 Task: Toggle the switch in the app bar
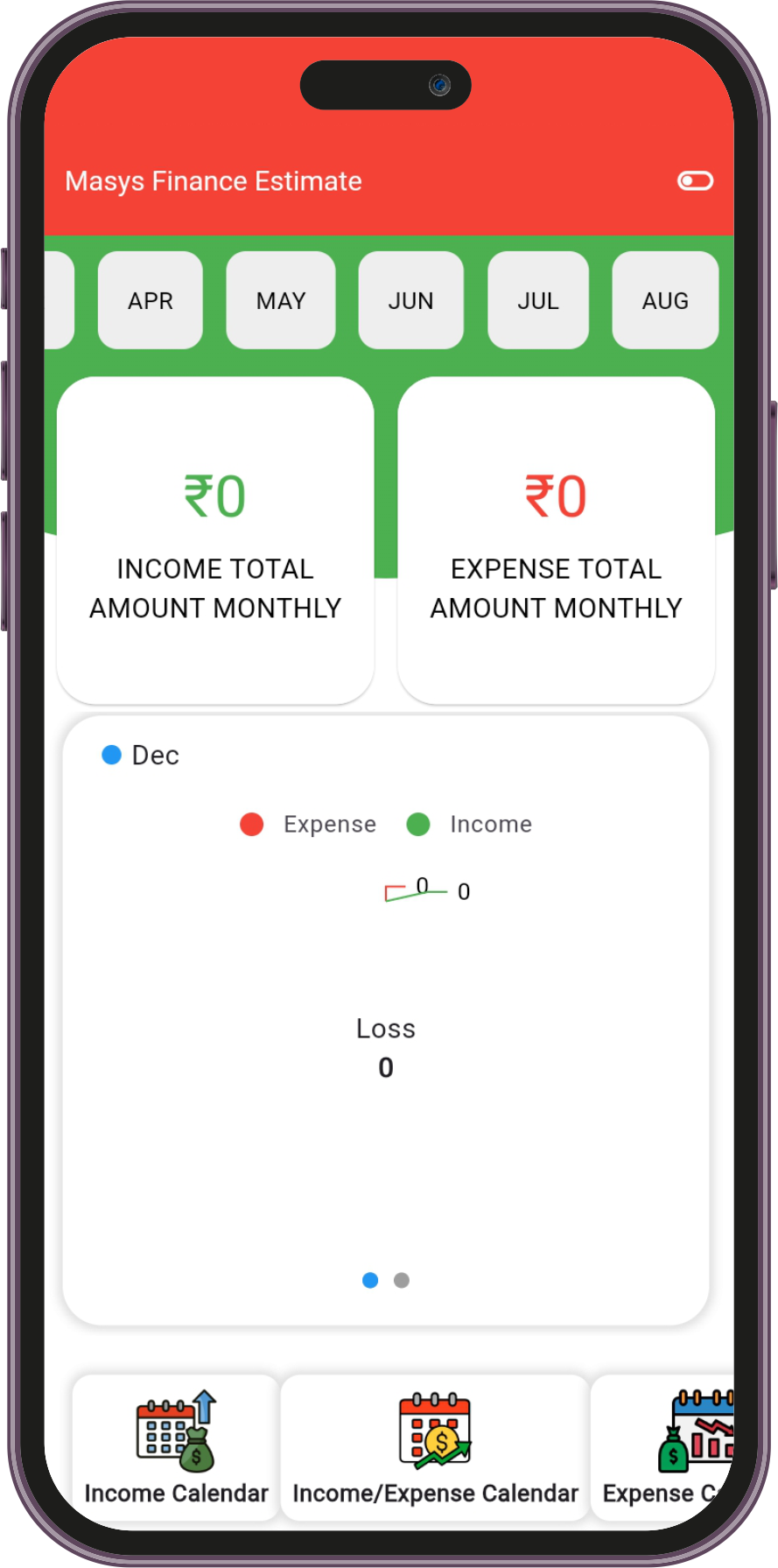click(695, 180)
